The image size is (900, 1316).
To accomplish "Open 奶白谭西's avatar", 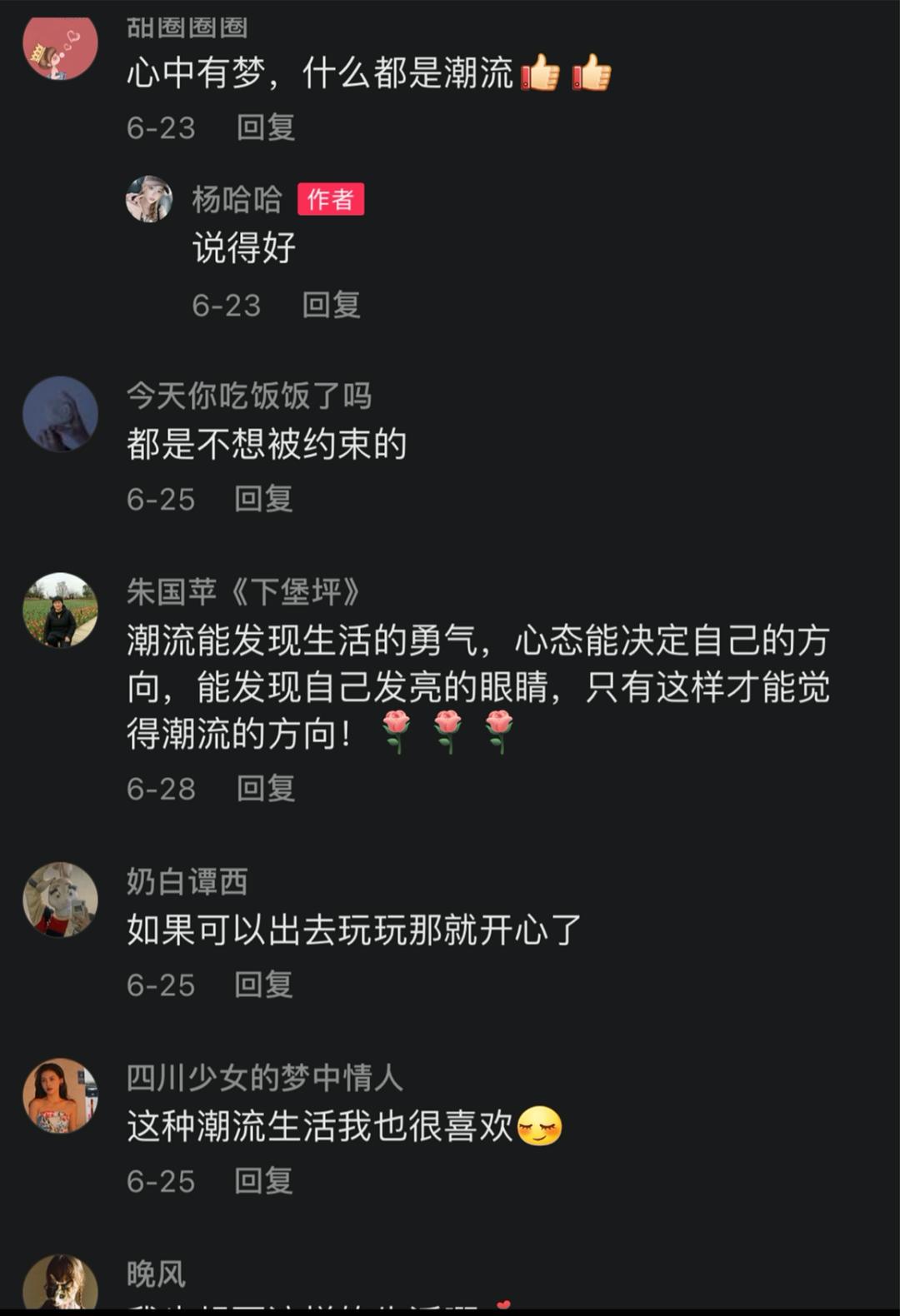I will coord(60,900).
